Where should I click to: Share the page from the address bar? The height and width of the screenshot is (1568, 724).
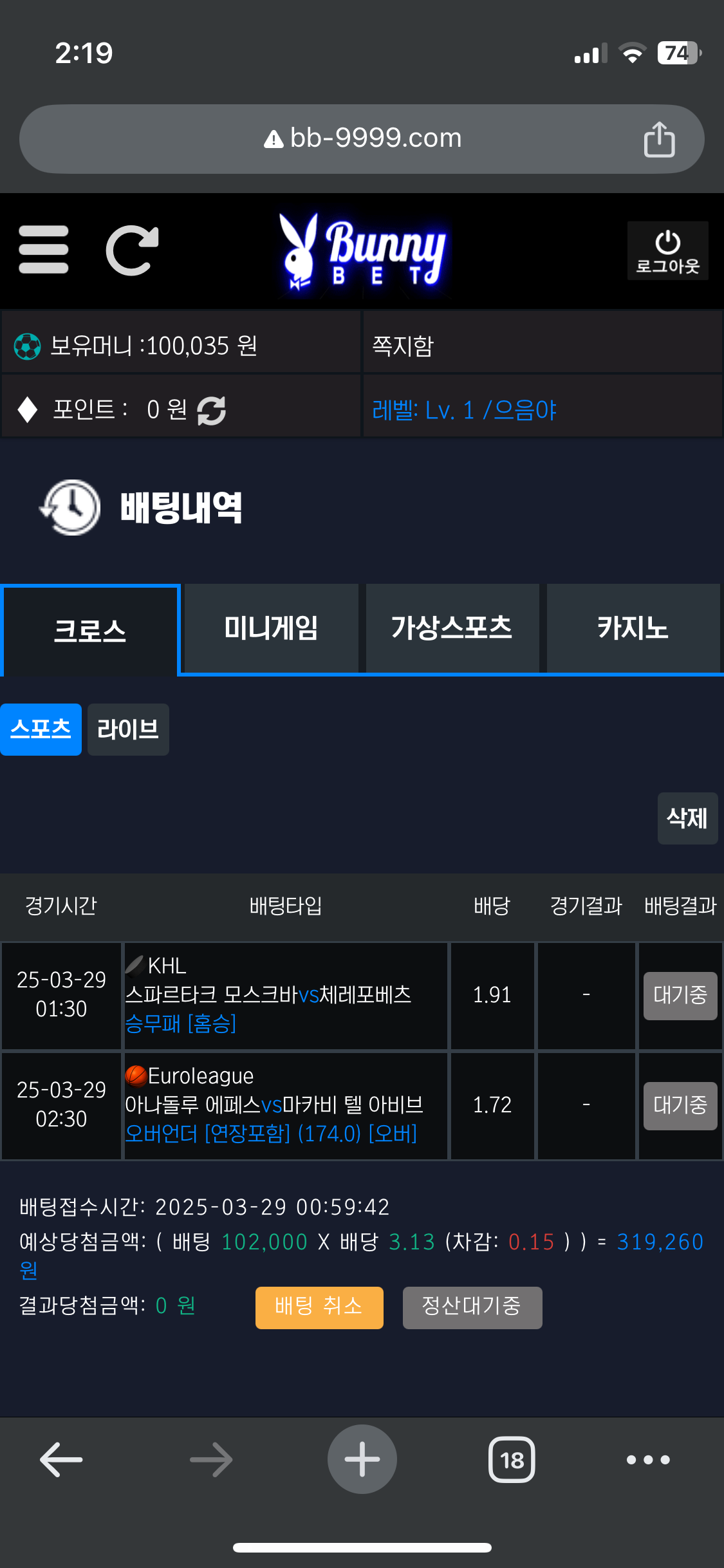[659, 139]
